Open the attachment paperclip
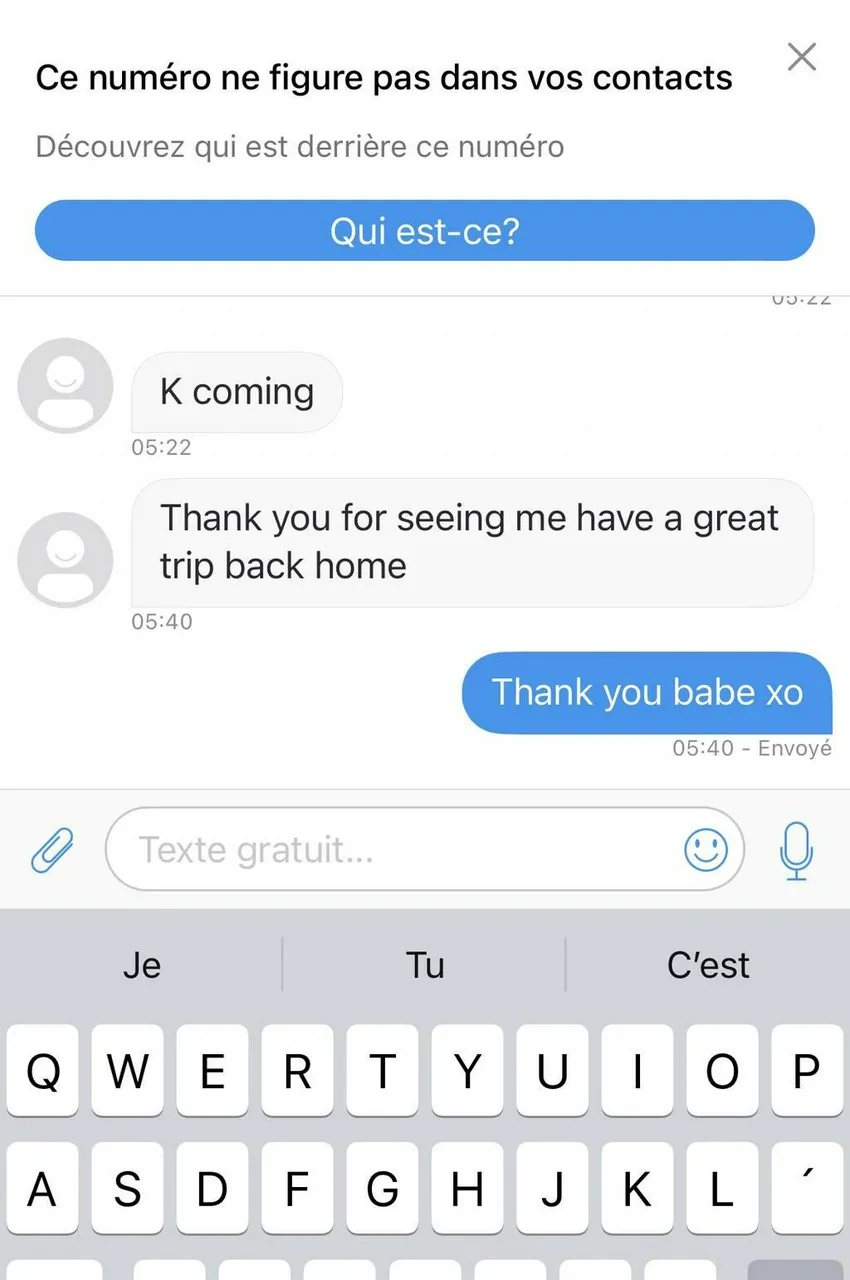Viewport: 850px width, 1280px height. click(53, 850)
